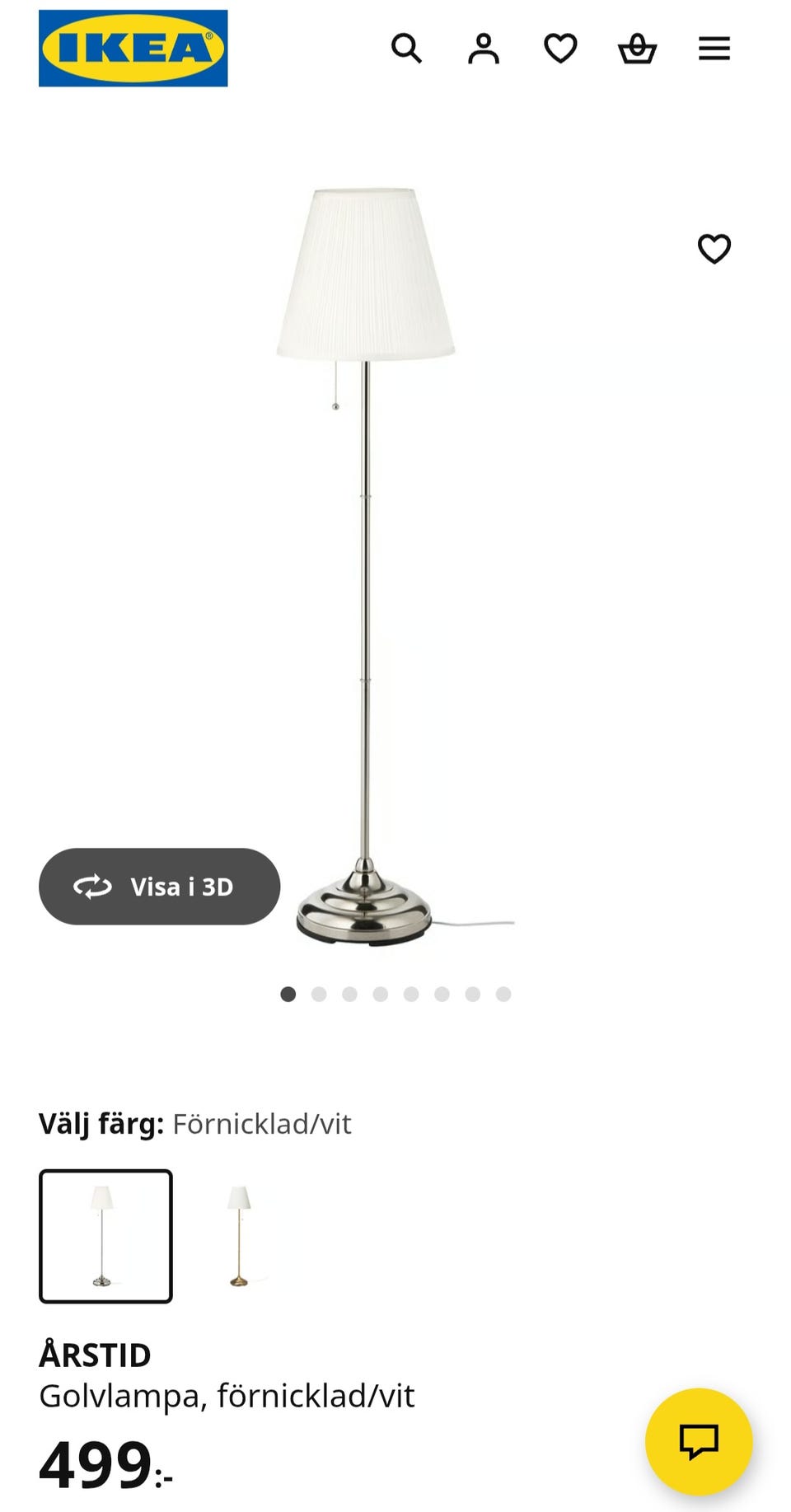Open your account profile
This screenshot has width=791, height=1512.
coord(484,49)
